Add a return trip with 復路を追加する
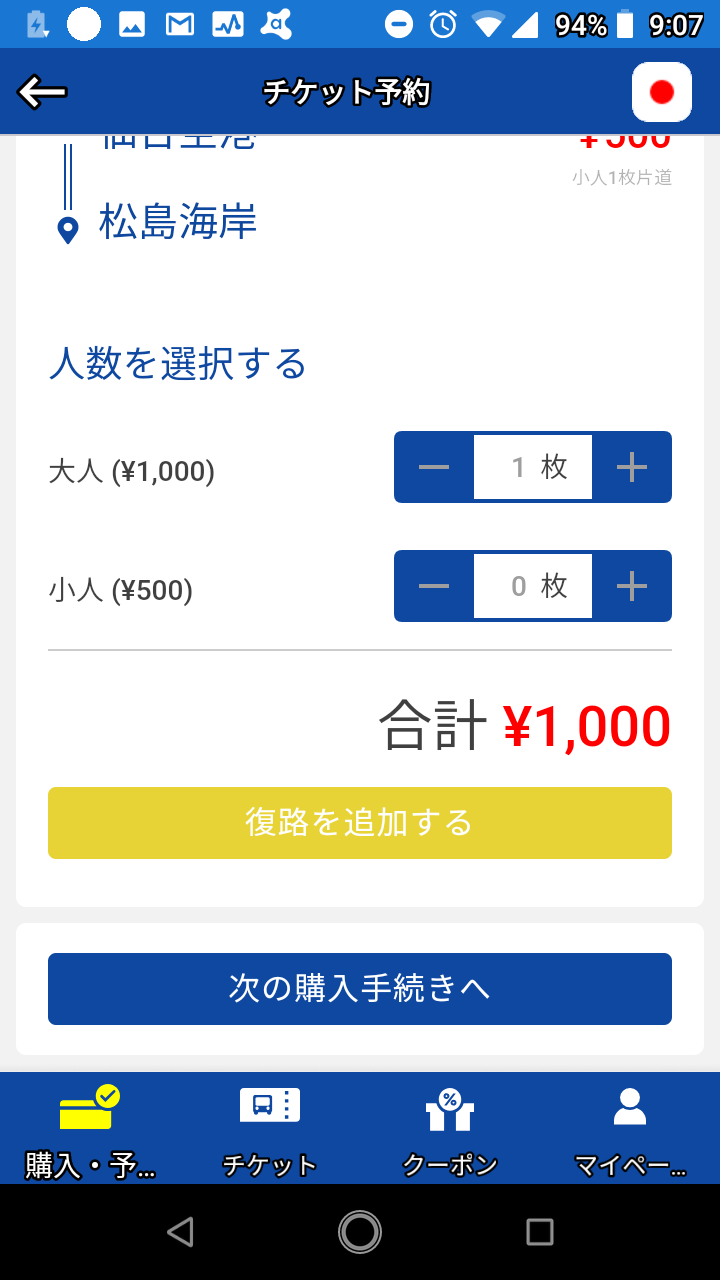Screen dimensions: 720x1280 pyautogui.click(x=360, y=822)
